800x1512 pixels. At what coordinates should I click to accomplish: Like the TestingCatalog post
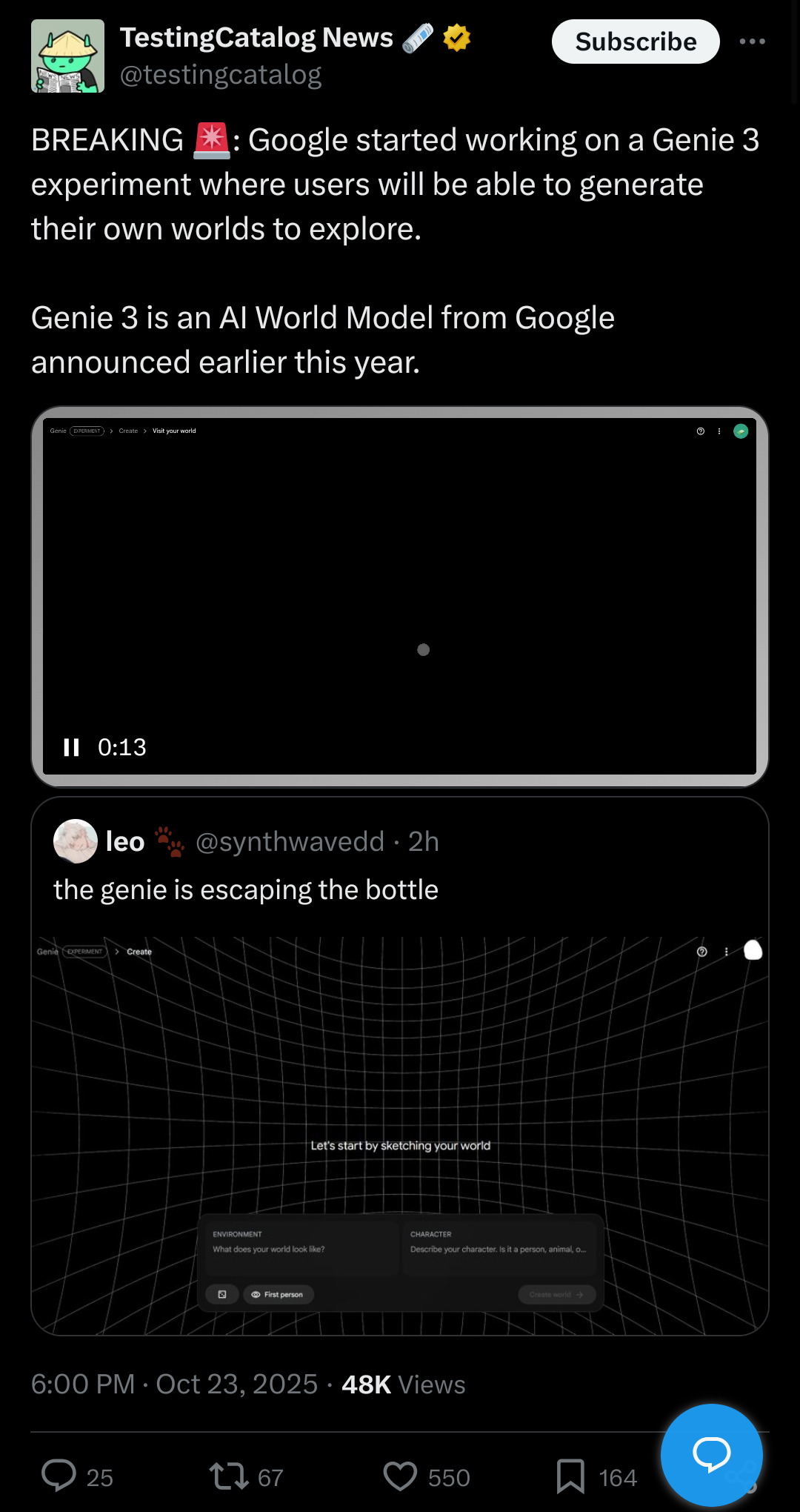pyautogui.click(x=400, y=1476)
